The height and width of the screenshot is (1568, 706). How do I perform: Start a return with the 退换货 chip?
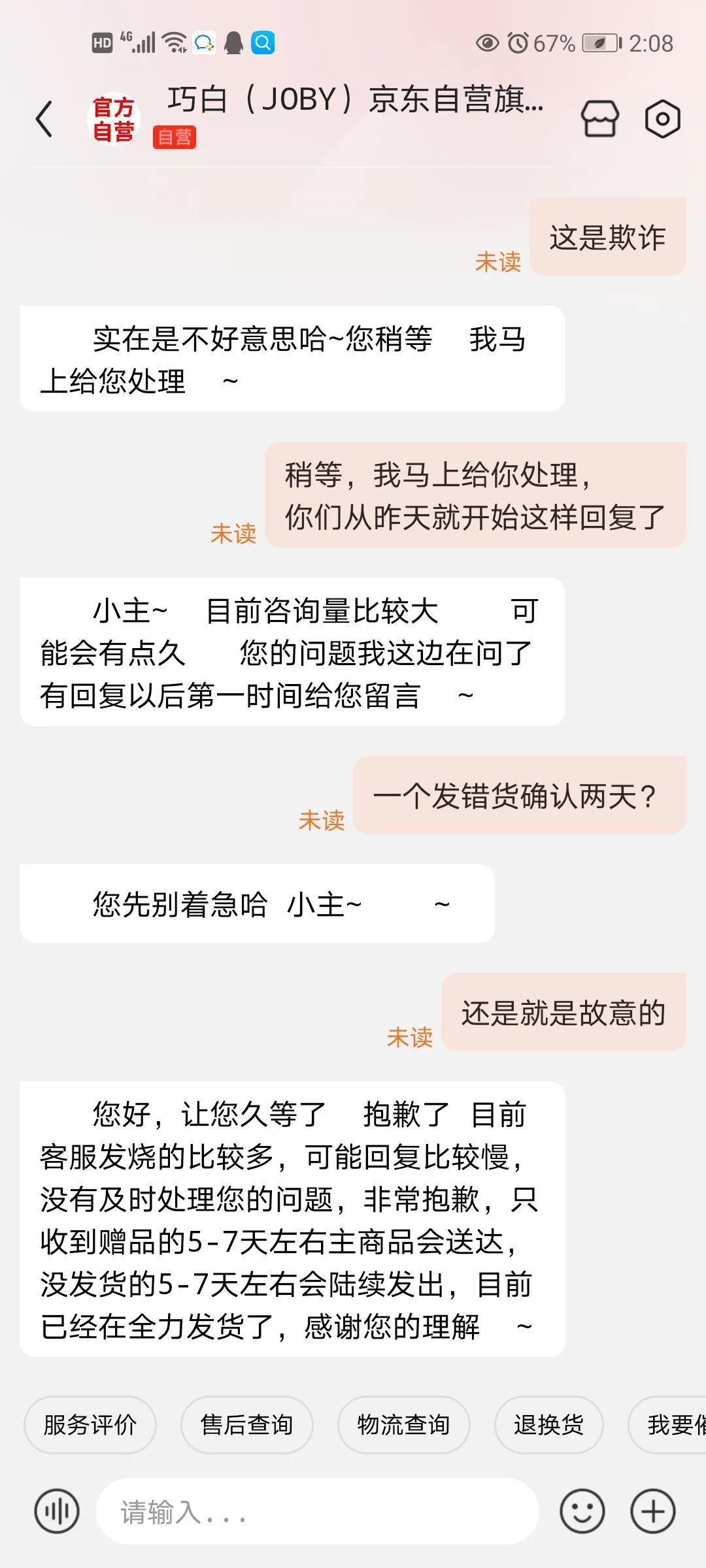point(548,1425)
